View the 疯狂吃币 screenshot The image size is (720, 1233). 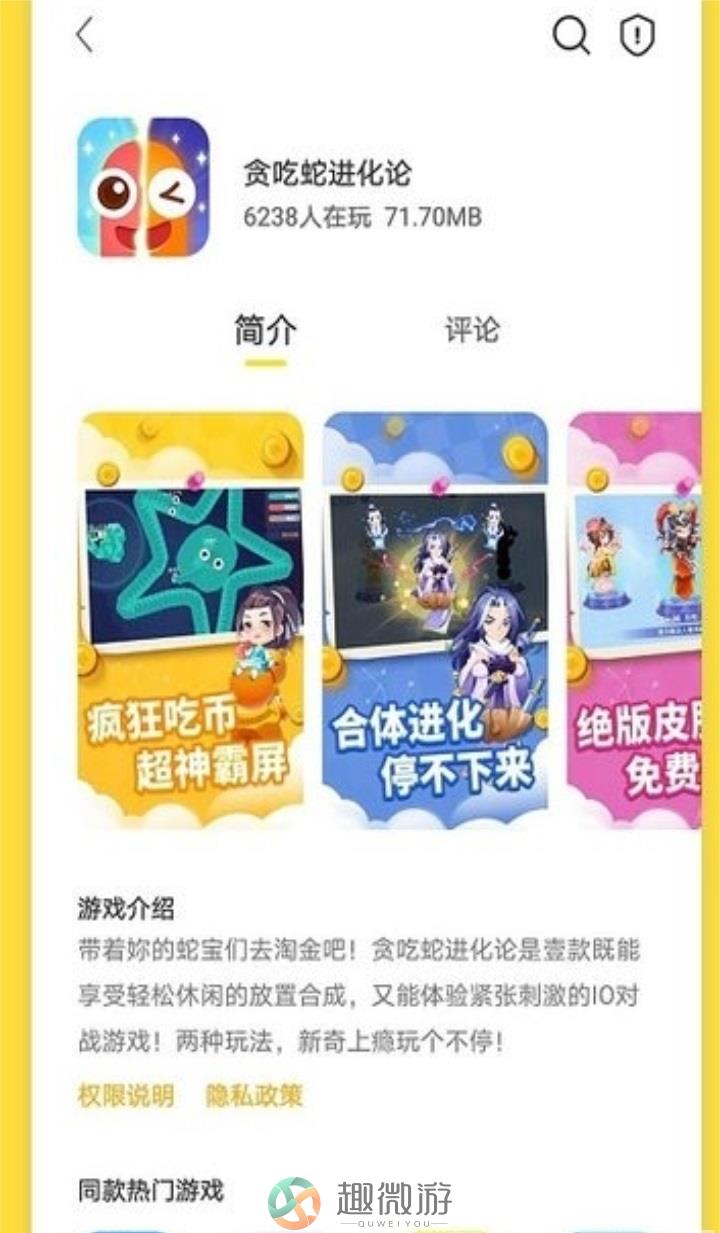191,620
